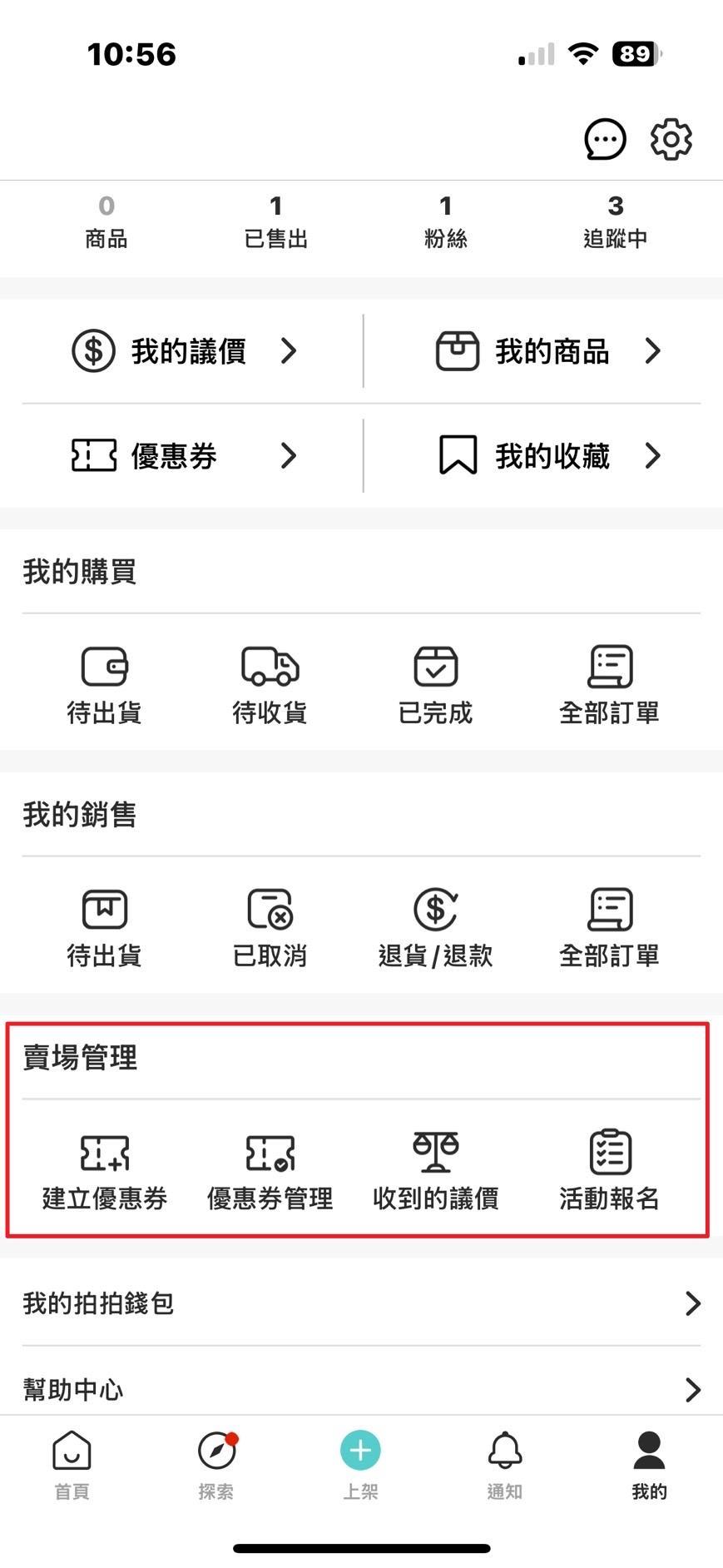Viewport: 723px width, 1568px height.
Task: Open 我的議價
Action: tap(185, 351)
